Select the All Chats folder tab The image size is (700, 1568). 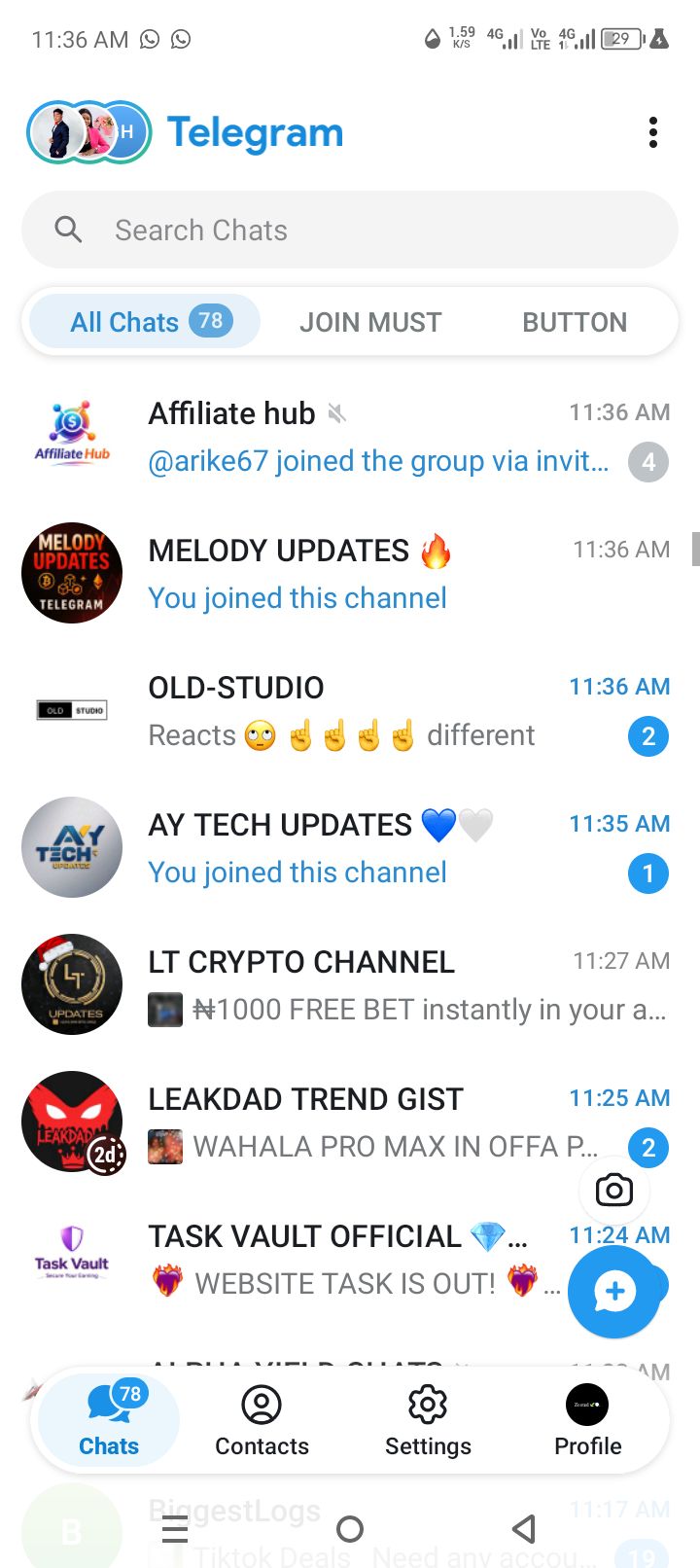click(x=146, y=322)
